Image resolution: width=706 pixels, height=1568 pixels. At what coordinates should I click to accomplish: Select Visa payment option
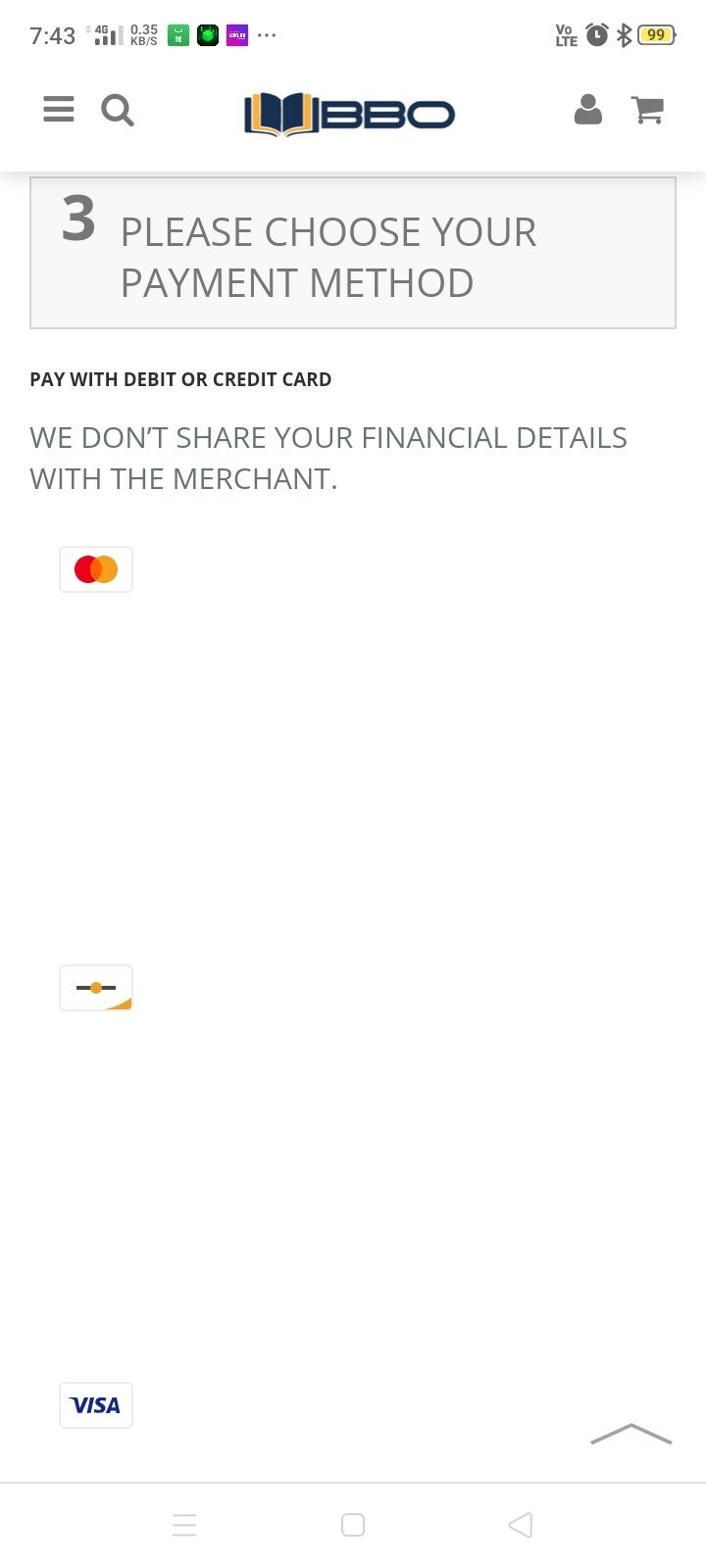96,1405
